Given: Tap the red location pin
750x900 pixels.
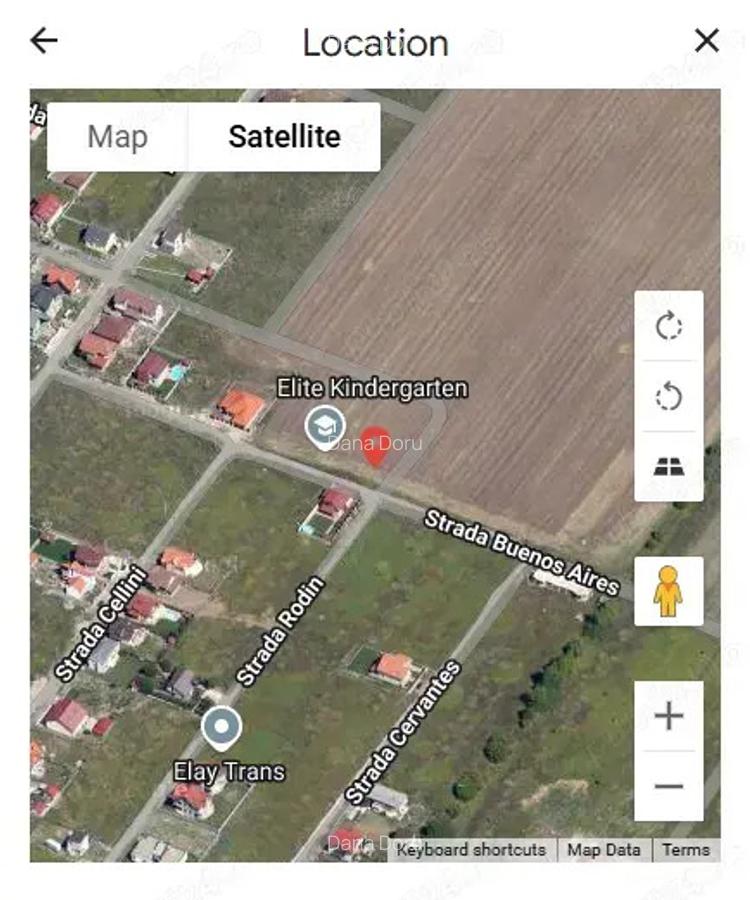Looking at the screenshot, I should [x=375, y=446].
